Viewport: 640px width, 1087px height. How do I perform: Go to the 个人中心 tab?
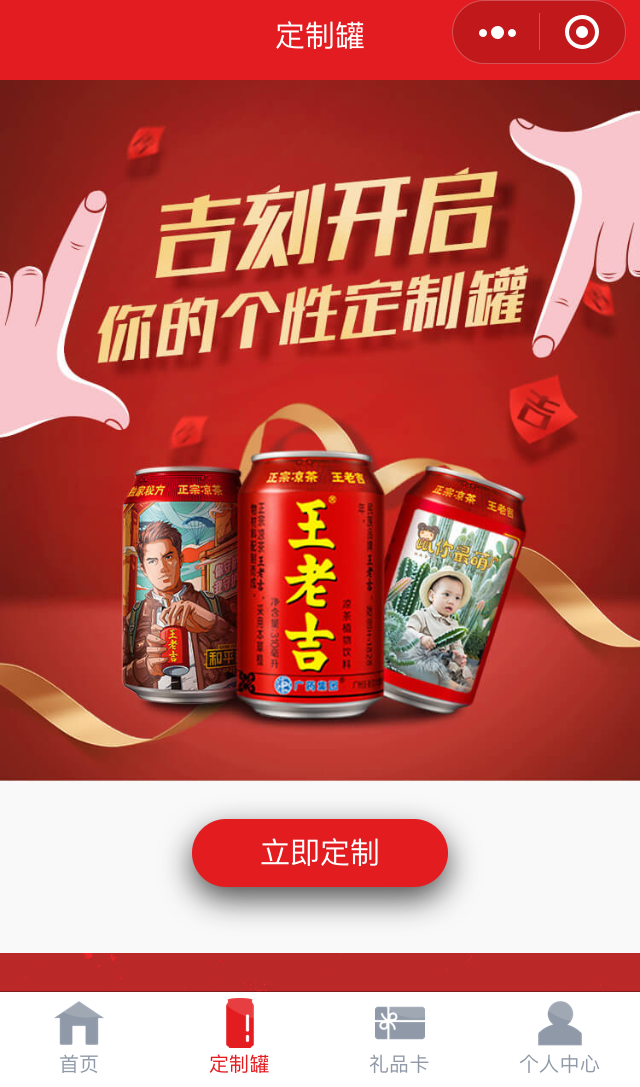(x=560, y=1038)
